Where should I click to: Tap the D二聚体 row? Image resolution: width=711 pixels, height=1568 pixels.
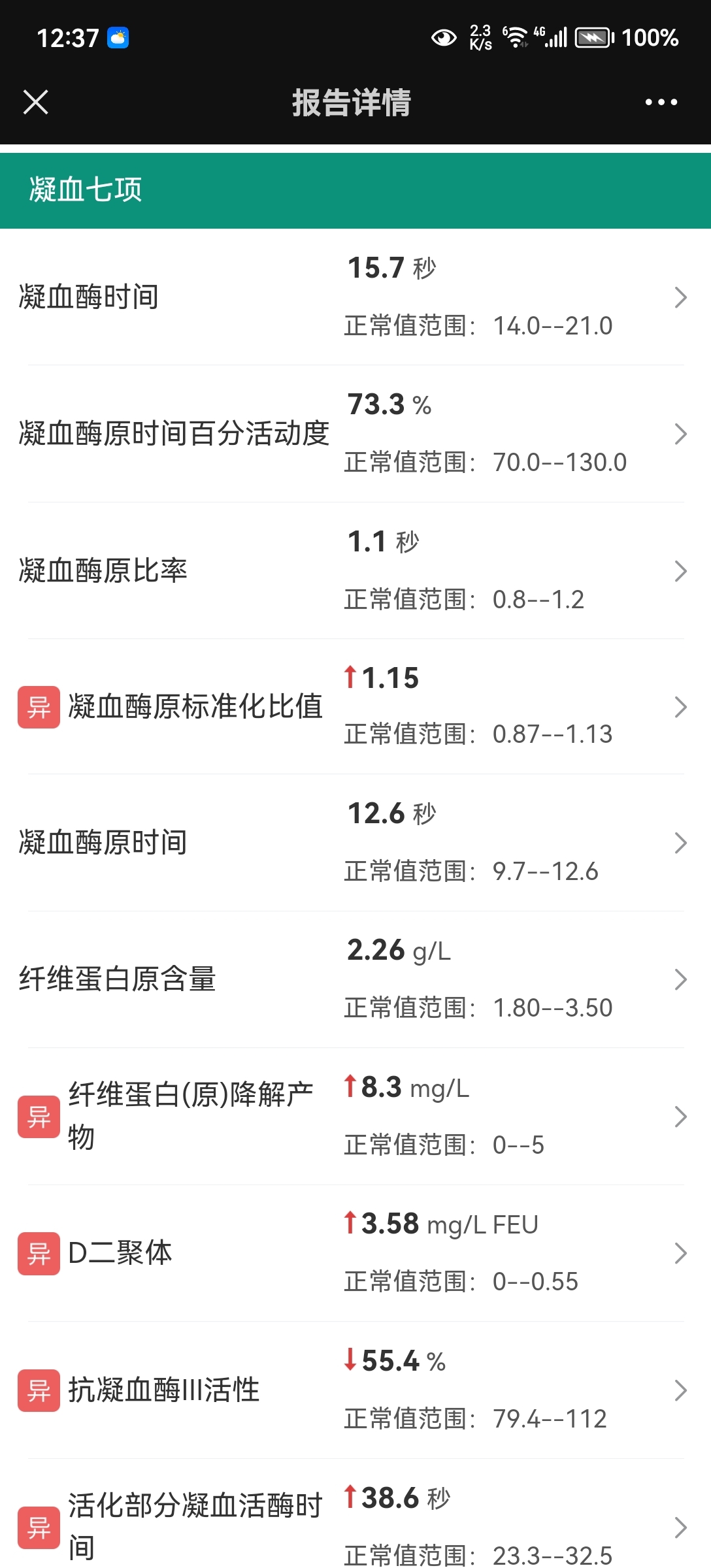pos(355,1253)
